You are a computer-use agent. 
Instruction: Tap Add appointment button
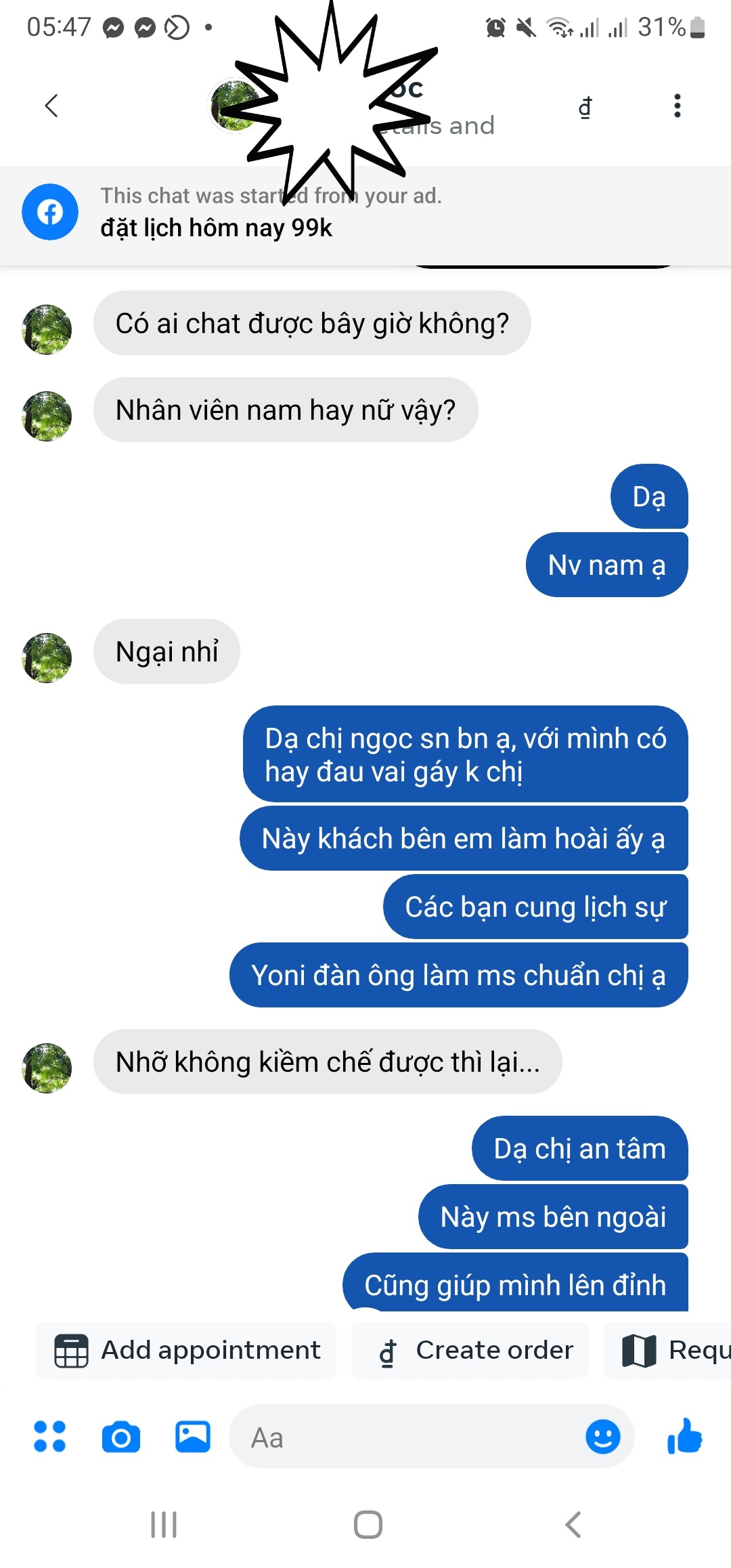[187, 1351]
